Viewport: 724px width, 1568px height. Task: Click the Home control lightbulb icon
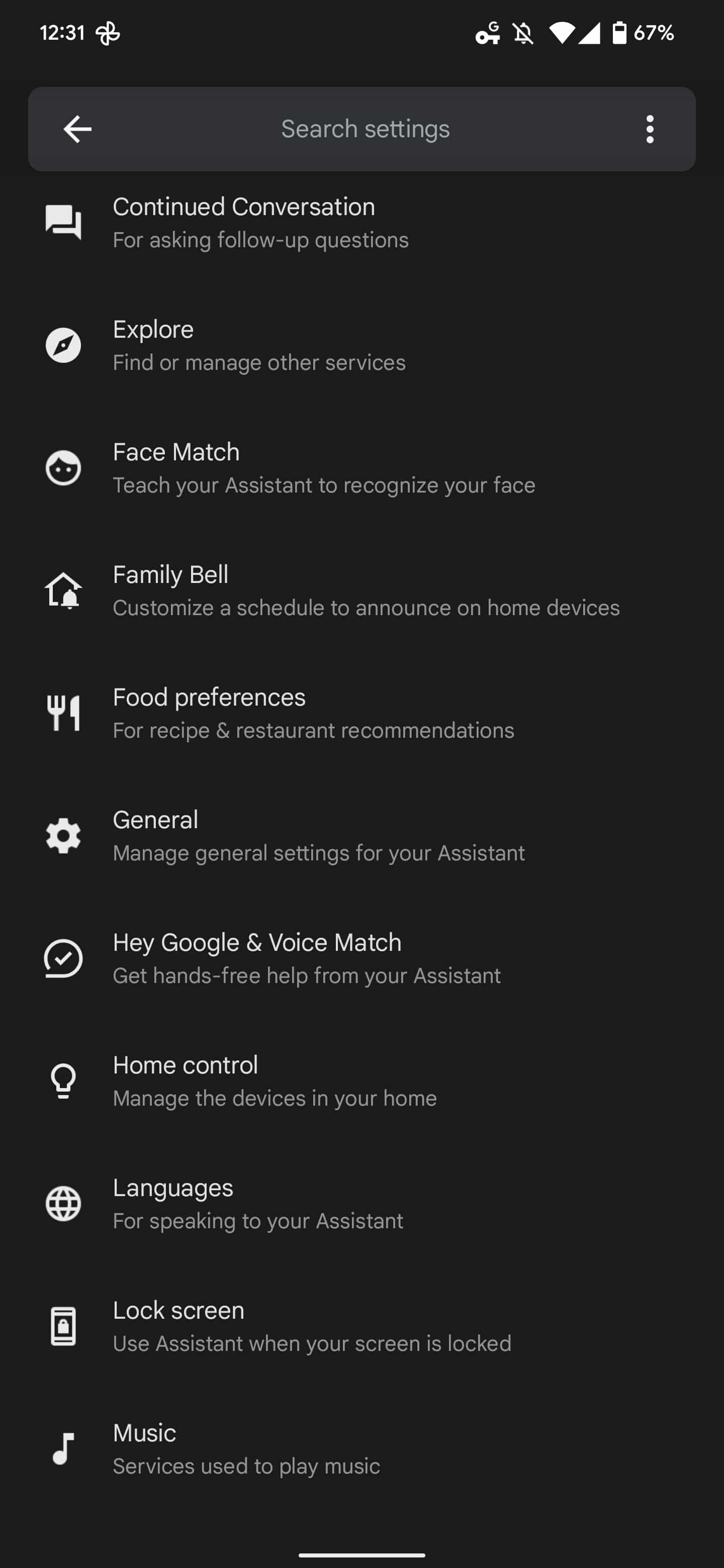[x=63, y=1081]
